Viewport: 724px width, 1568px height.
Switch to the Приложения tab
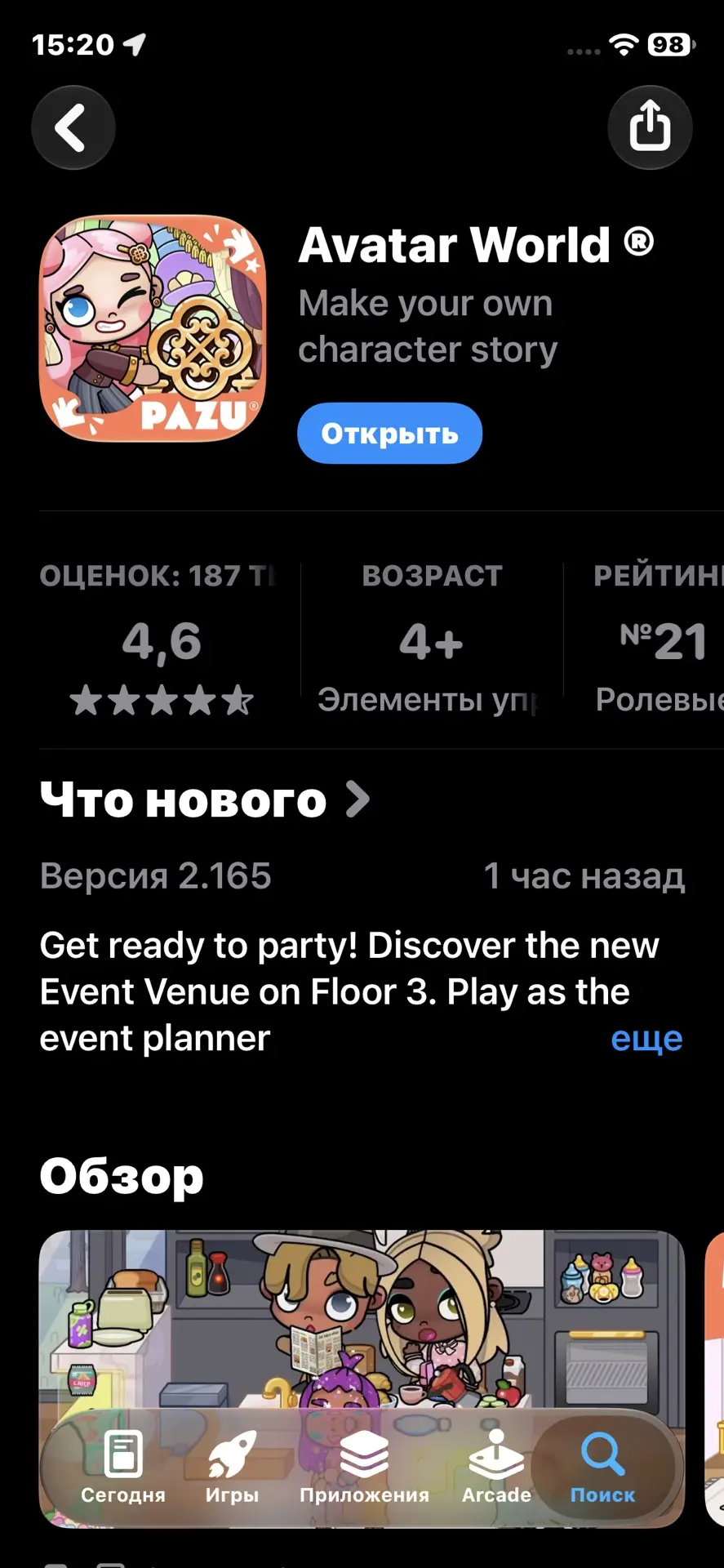pos(364,1468)
